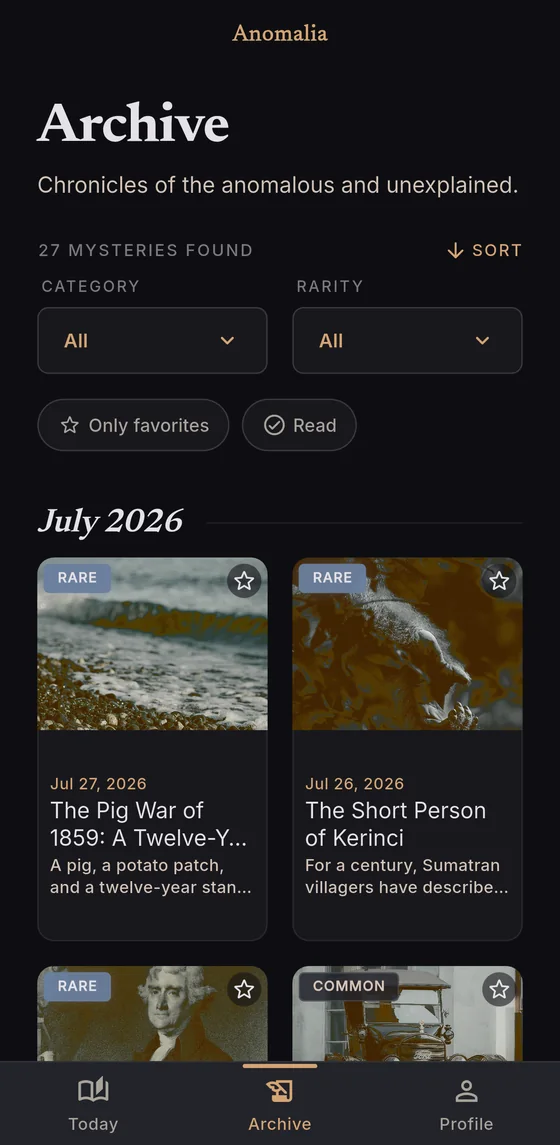This screenshot has height=1145, width=560.
Task: Open The Pig War of 1859 card
Action: (152, 748)
